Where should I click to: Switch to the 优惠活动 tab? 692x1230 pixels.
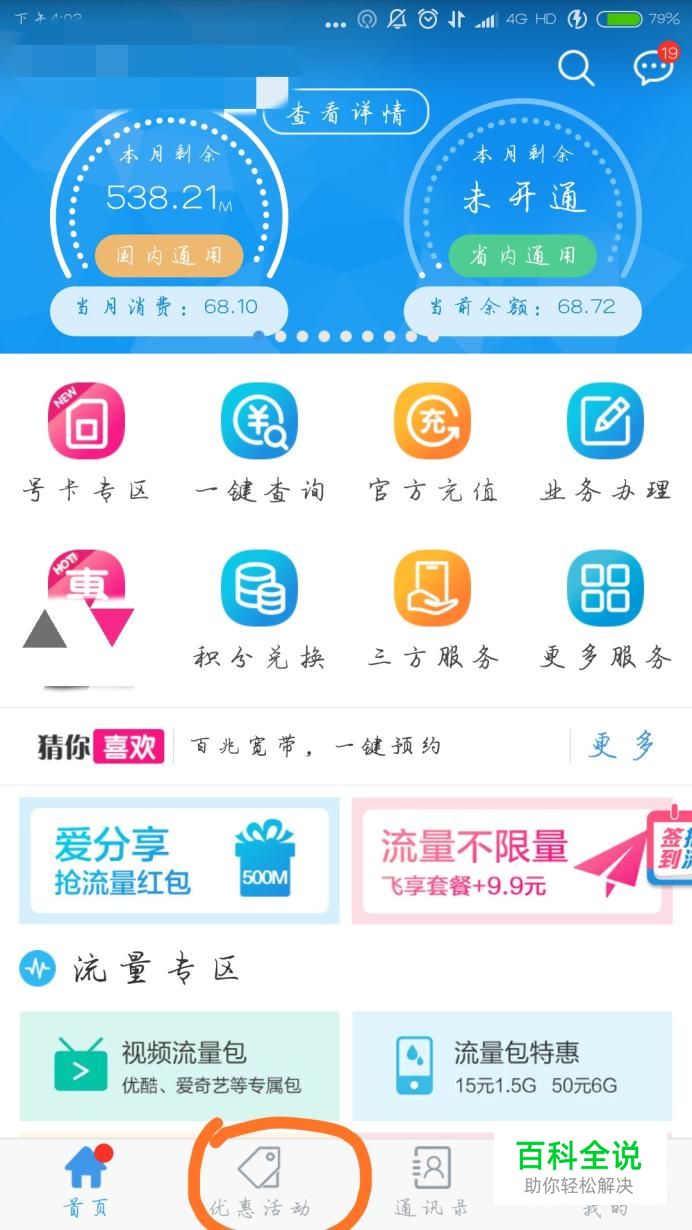(260, 1182)
